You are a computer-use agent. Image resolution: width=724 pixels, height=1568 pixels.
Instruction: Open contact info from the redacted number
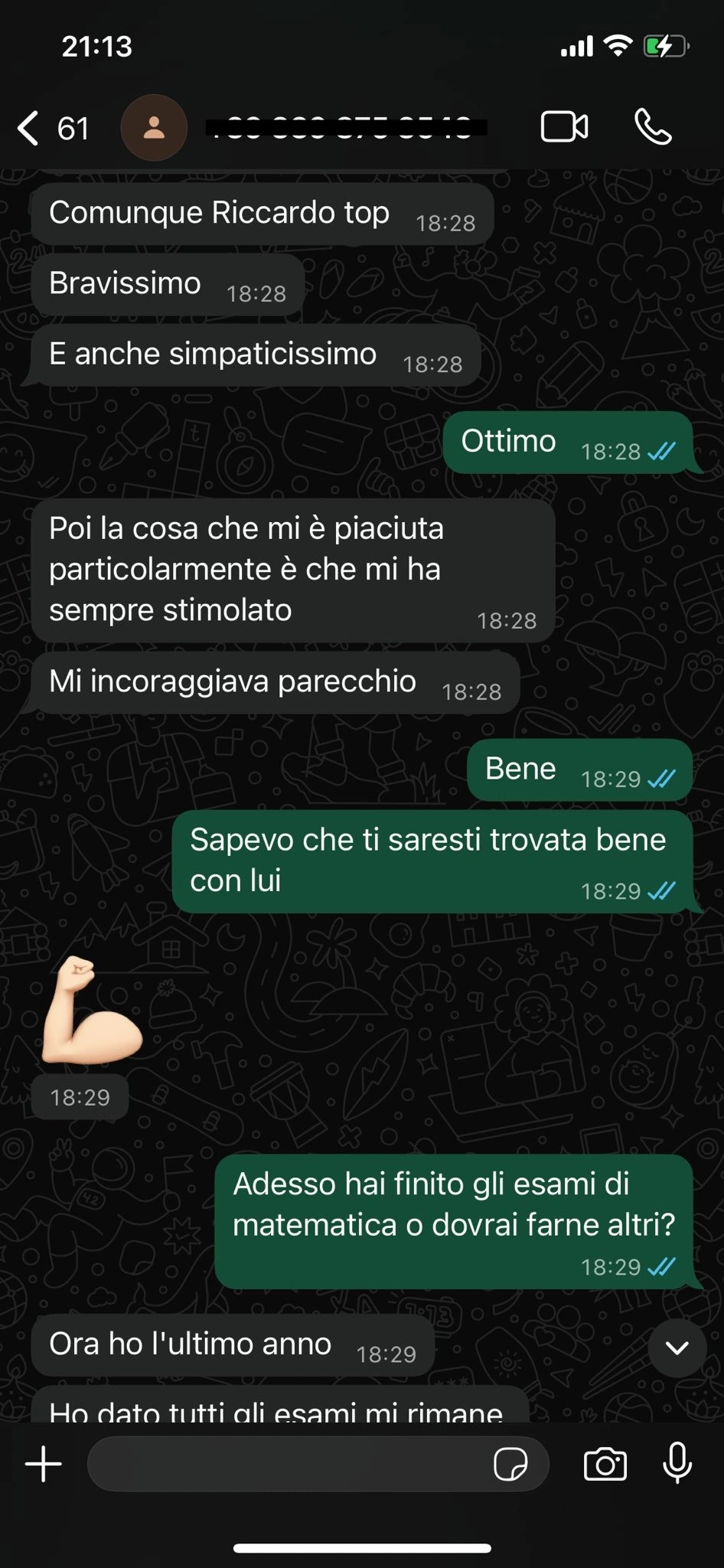pyautogui.click(x=346, y=128)
